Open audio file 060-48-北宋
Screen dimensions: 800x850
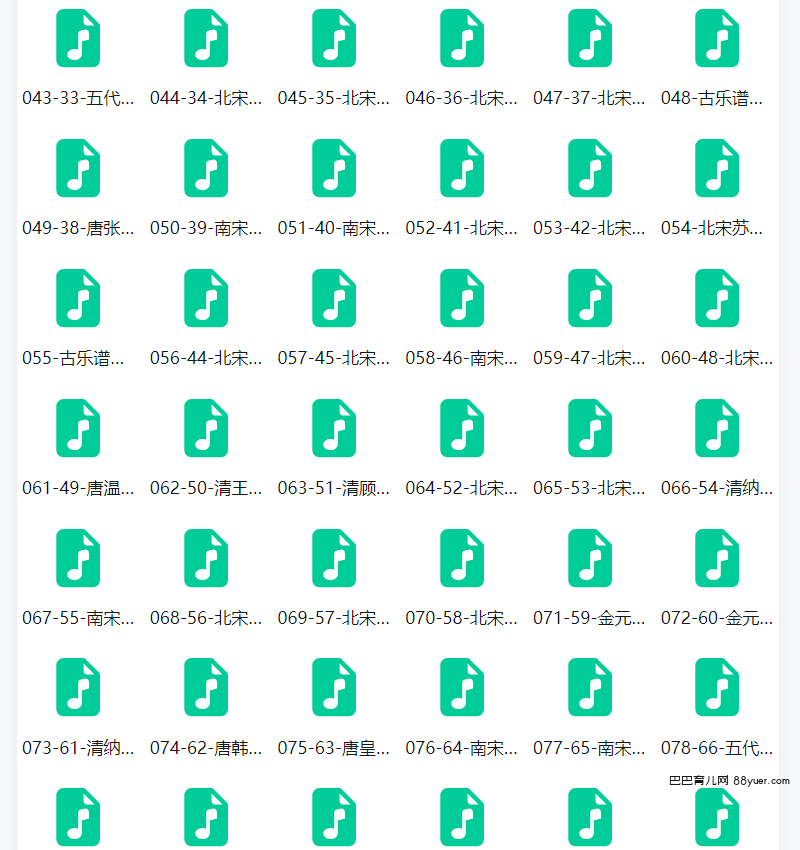717,298
